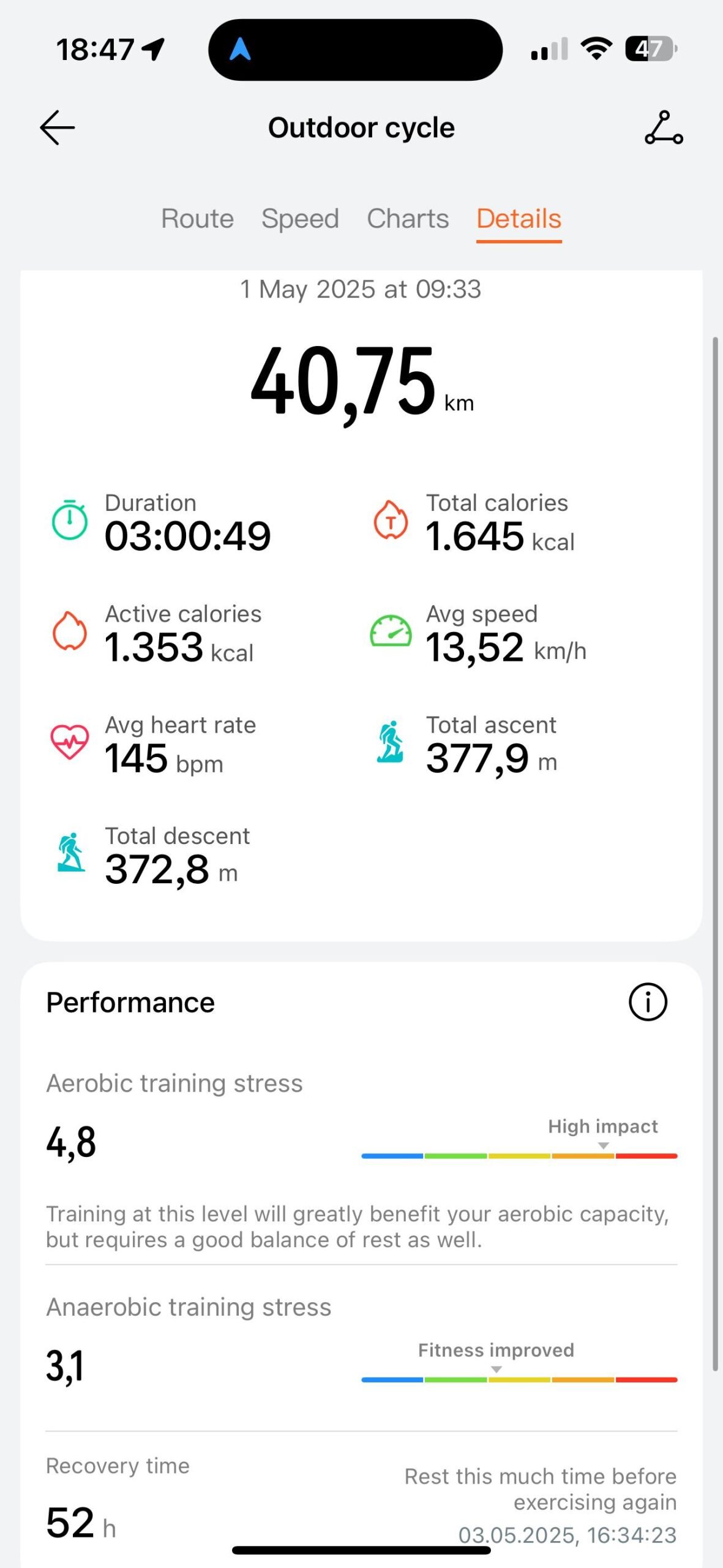This screenshot has height=1568, width=723.
Task: Open the Charts tab
Action: pos(408,219)
